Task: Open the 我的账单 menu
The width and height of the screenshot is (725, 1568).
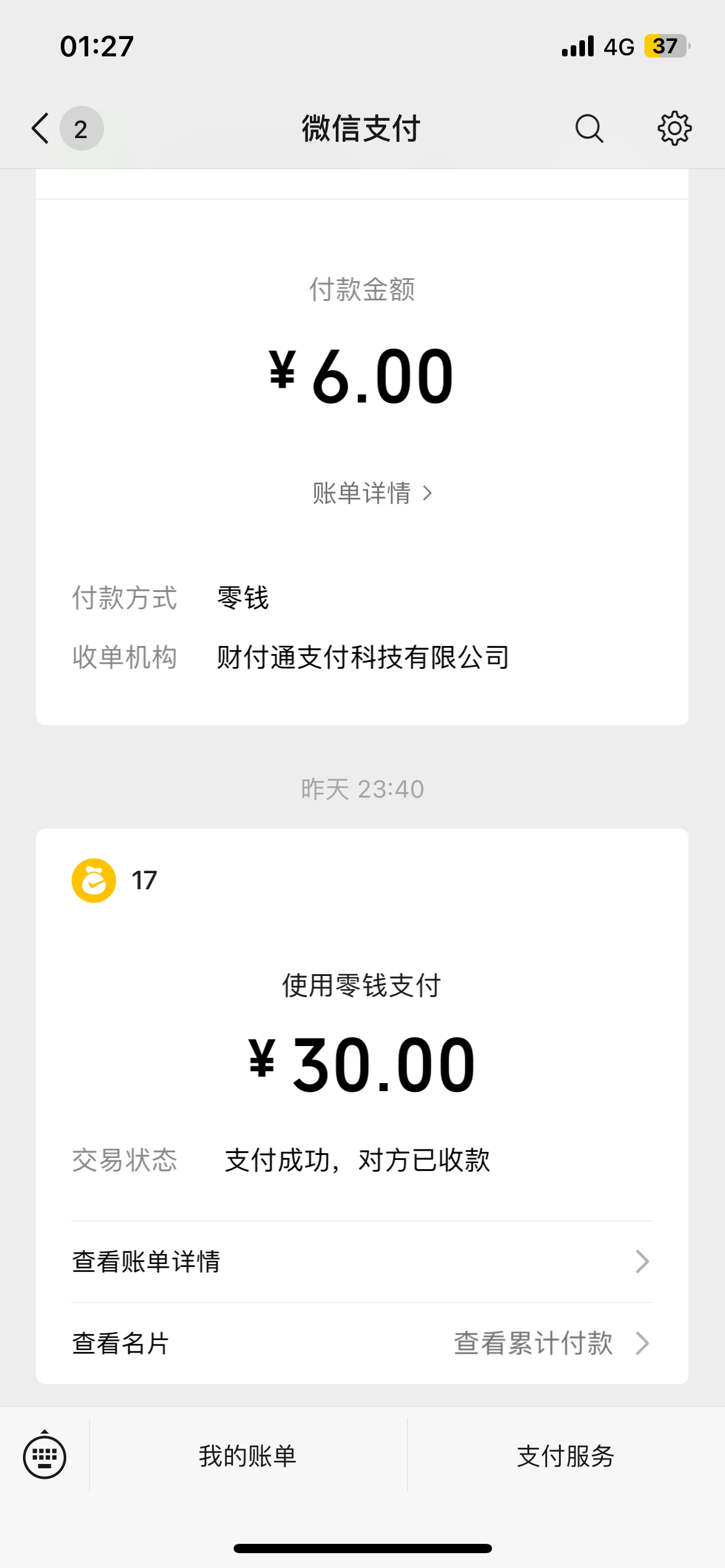Action: 248,1456
